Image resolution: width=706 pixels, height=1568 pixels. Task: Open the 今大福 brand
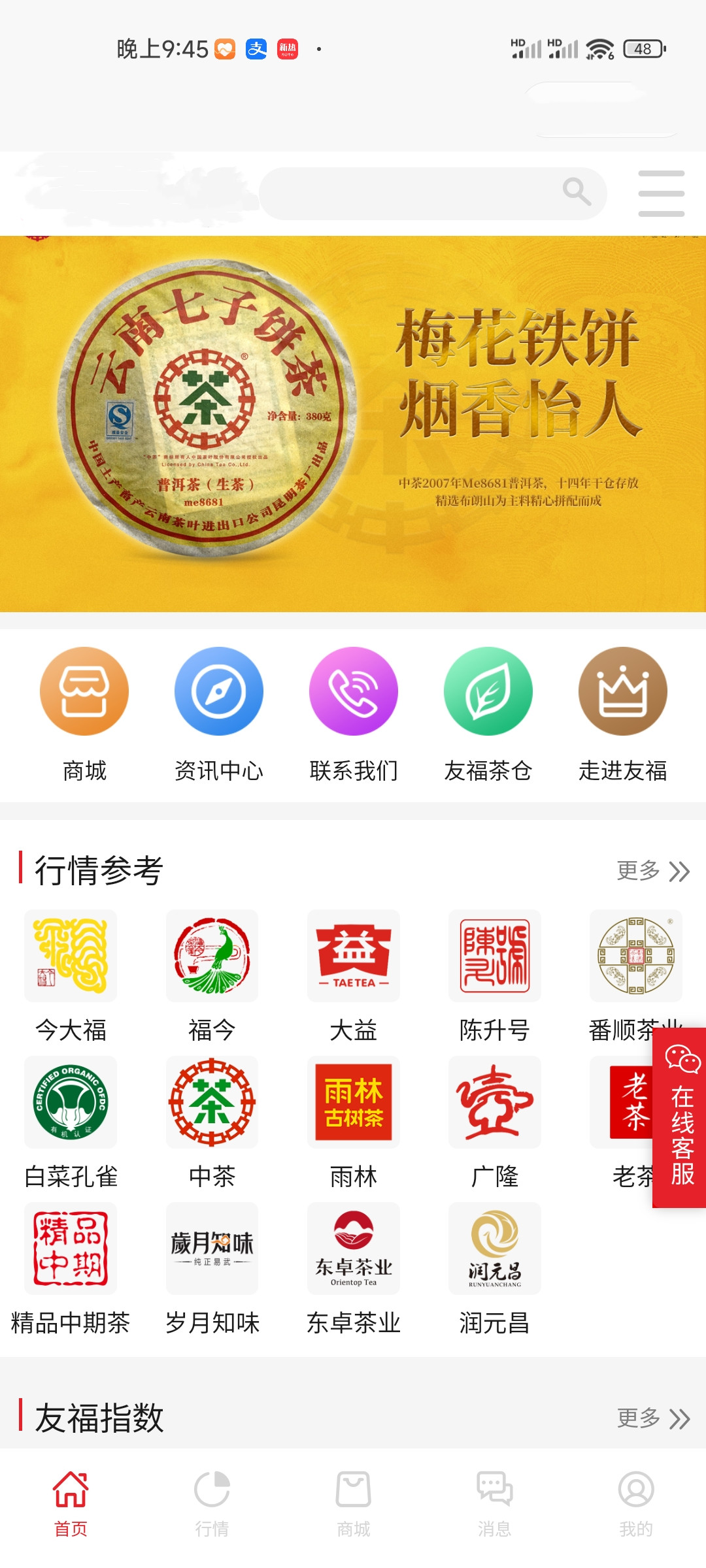[71, 975]
